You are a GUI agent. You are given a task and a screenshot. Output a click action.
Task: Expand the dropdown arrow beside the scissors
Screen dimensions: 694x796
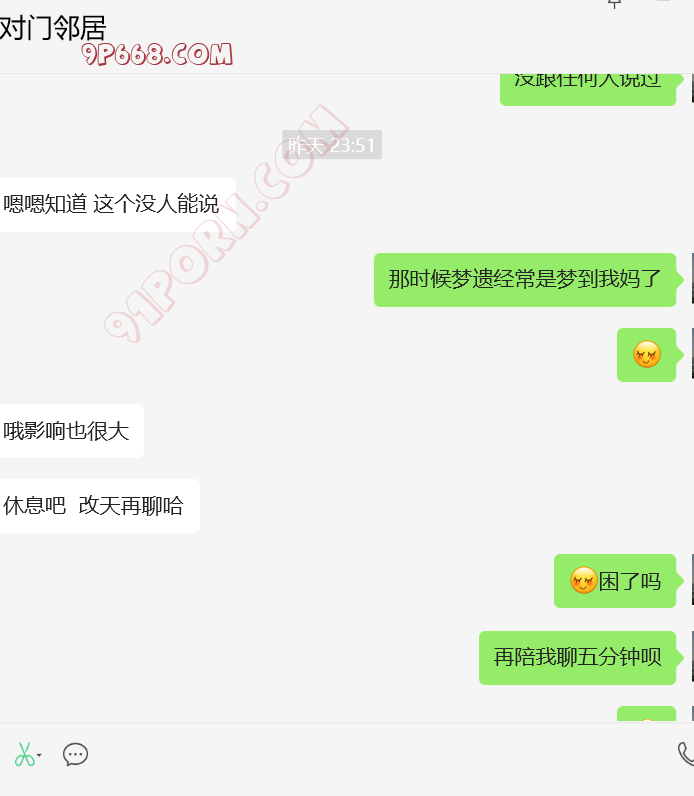tap(39, 756)
